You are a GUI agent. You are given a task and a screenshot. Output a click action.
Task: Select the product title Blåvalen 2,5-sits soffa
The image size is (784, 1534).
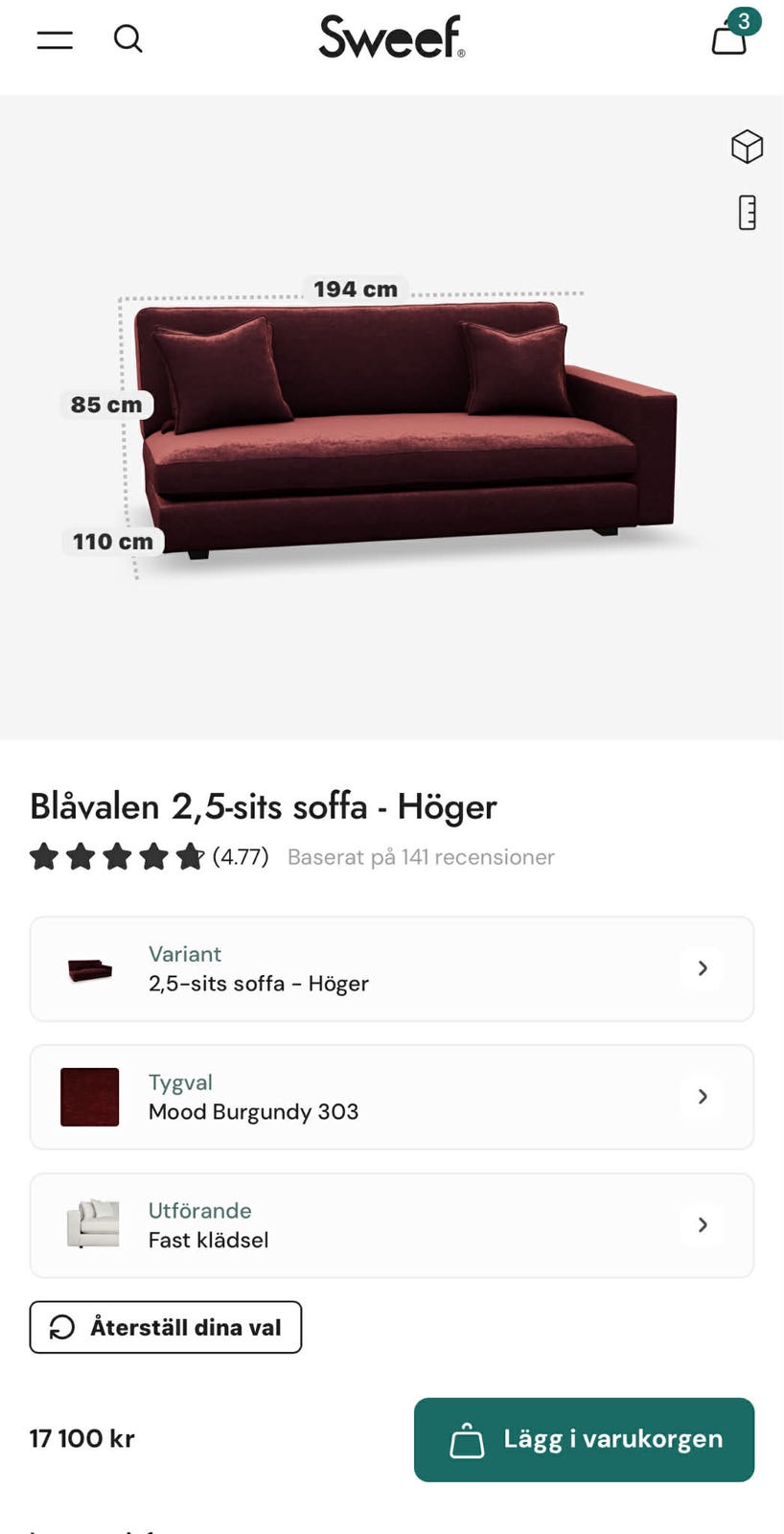point(262,806)
